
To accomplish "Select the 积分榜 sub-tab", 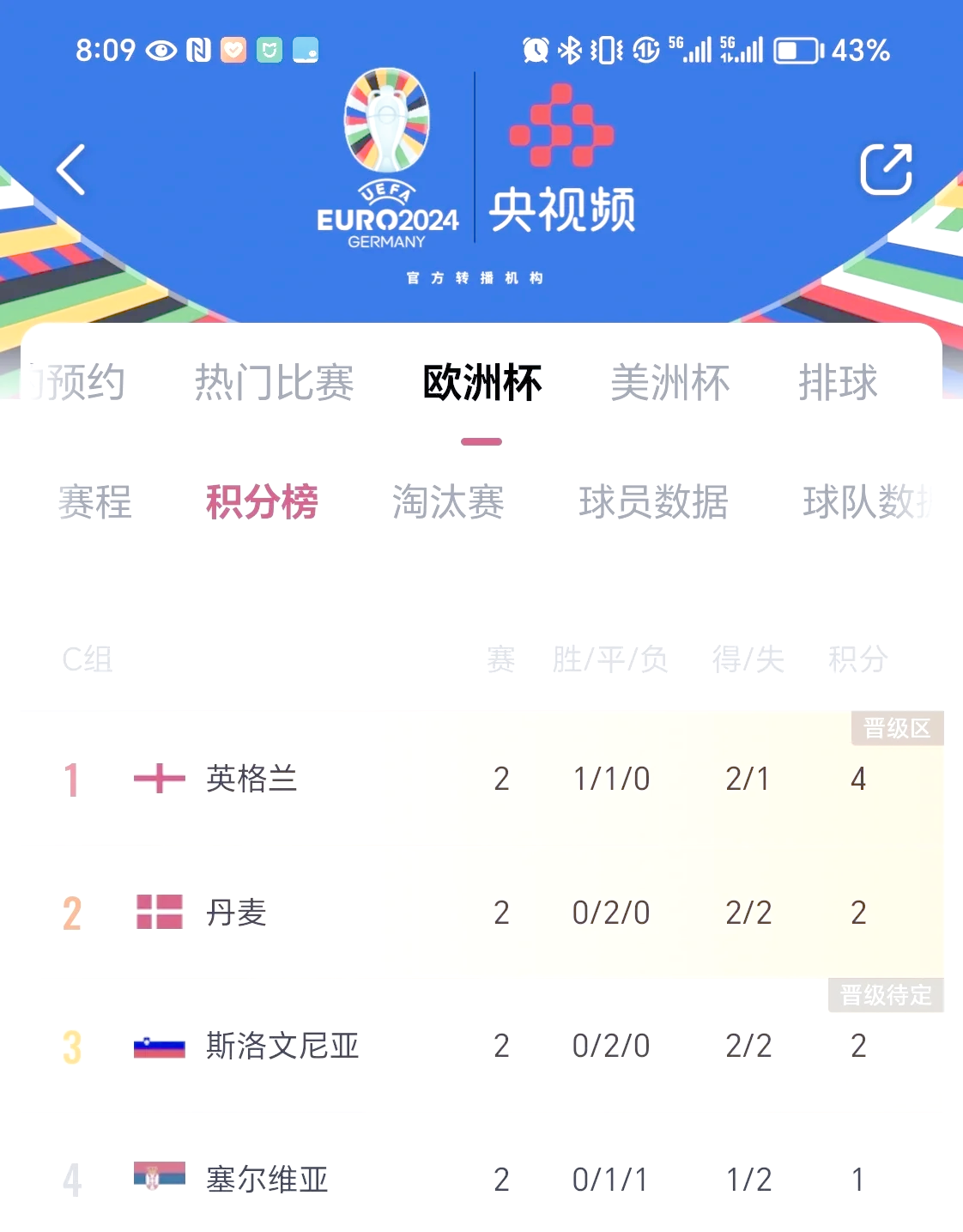I will (x=262, y=502).
